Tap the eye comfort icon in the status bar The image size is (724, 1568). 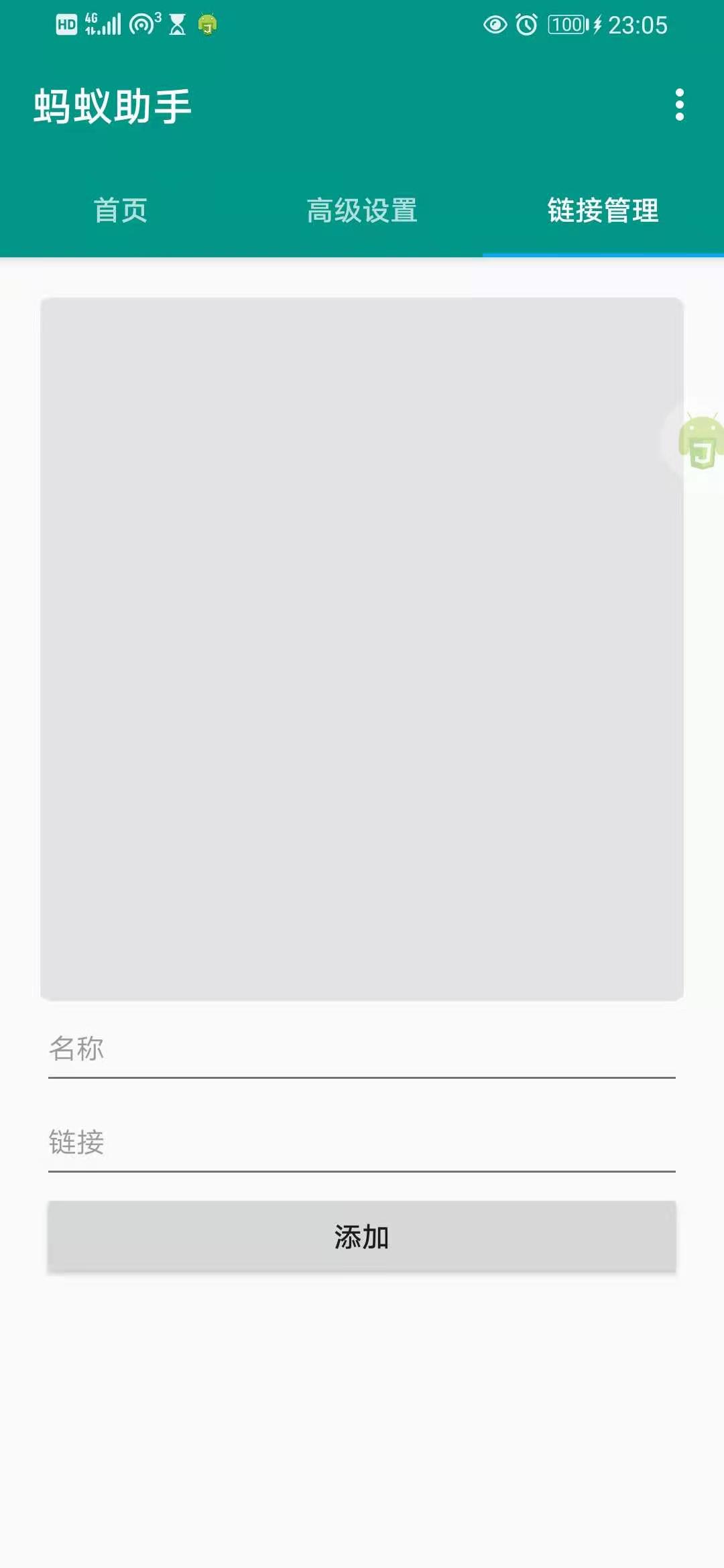pos(494,24)
